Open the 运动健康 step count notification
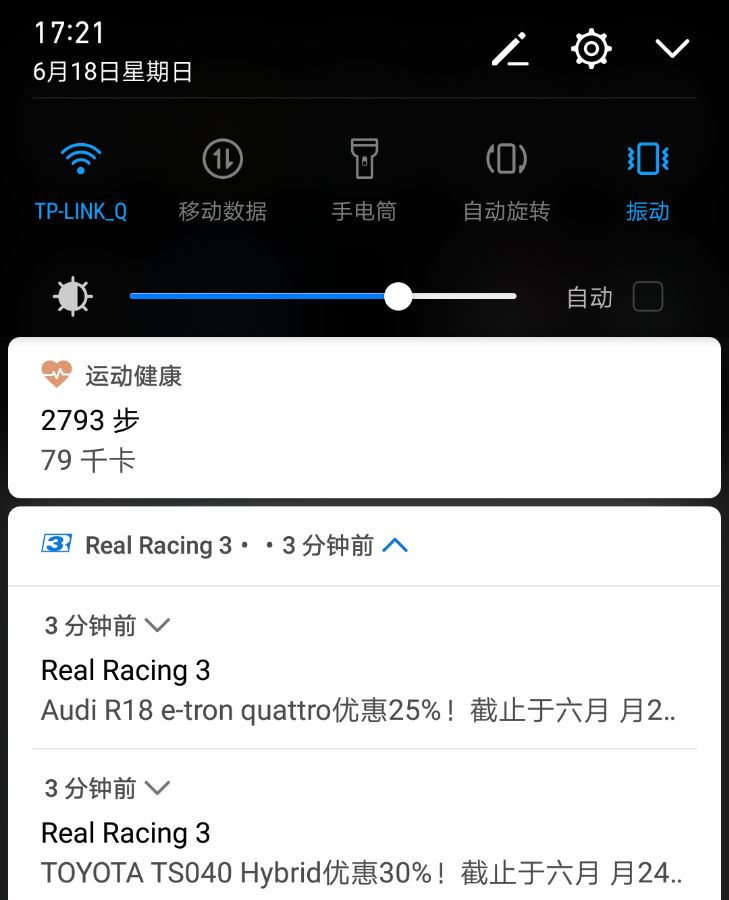Image resolution: width=729 pixels, height=900 pixels. (364, 417)
